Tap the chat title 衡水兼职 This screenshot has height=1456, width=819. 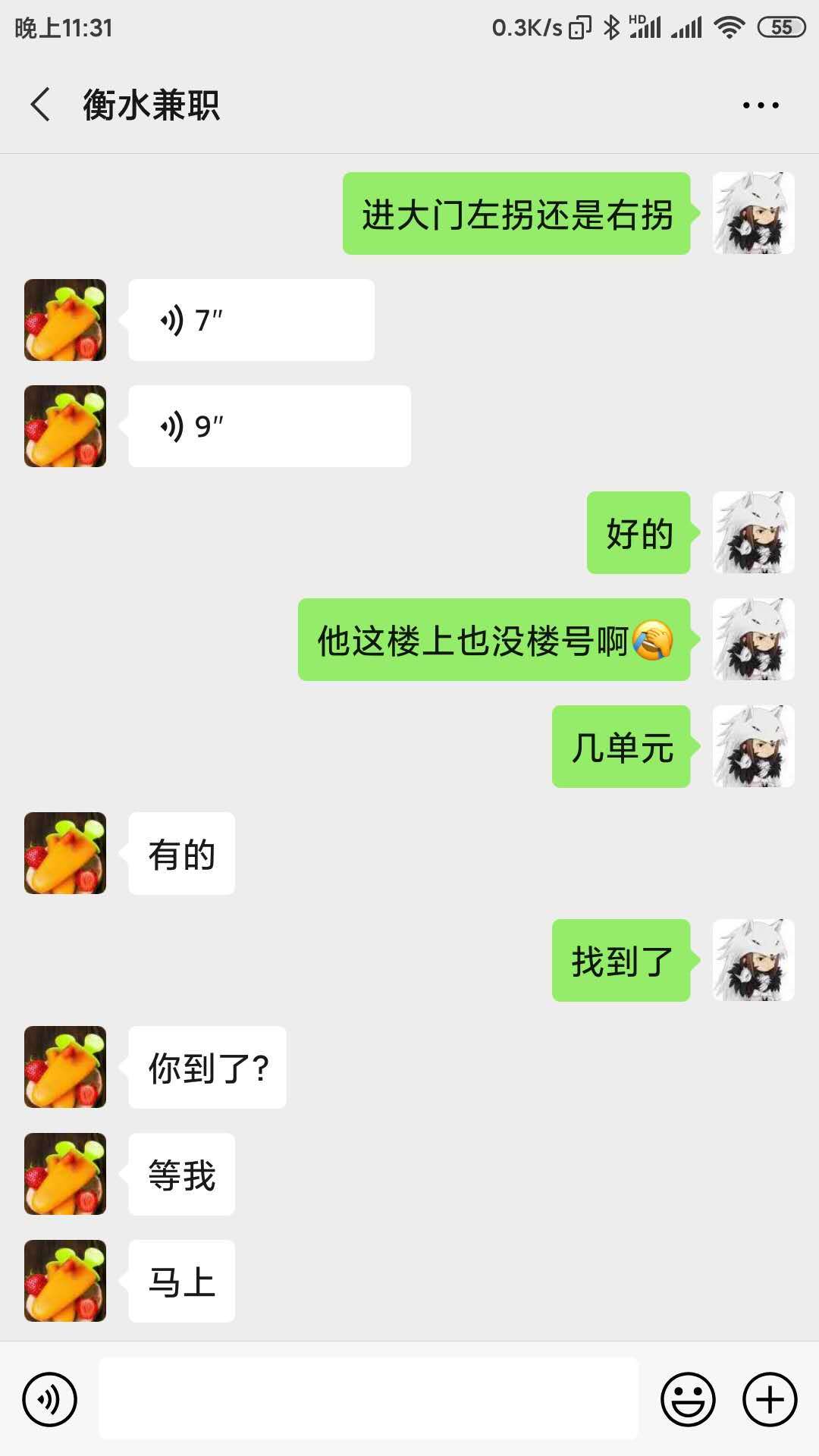click(x=149, y=106)
